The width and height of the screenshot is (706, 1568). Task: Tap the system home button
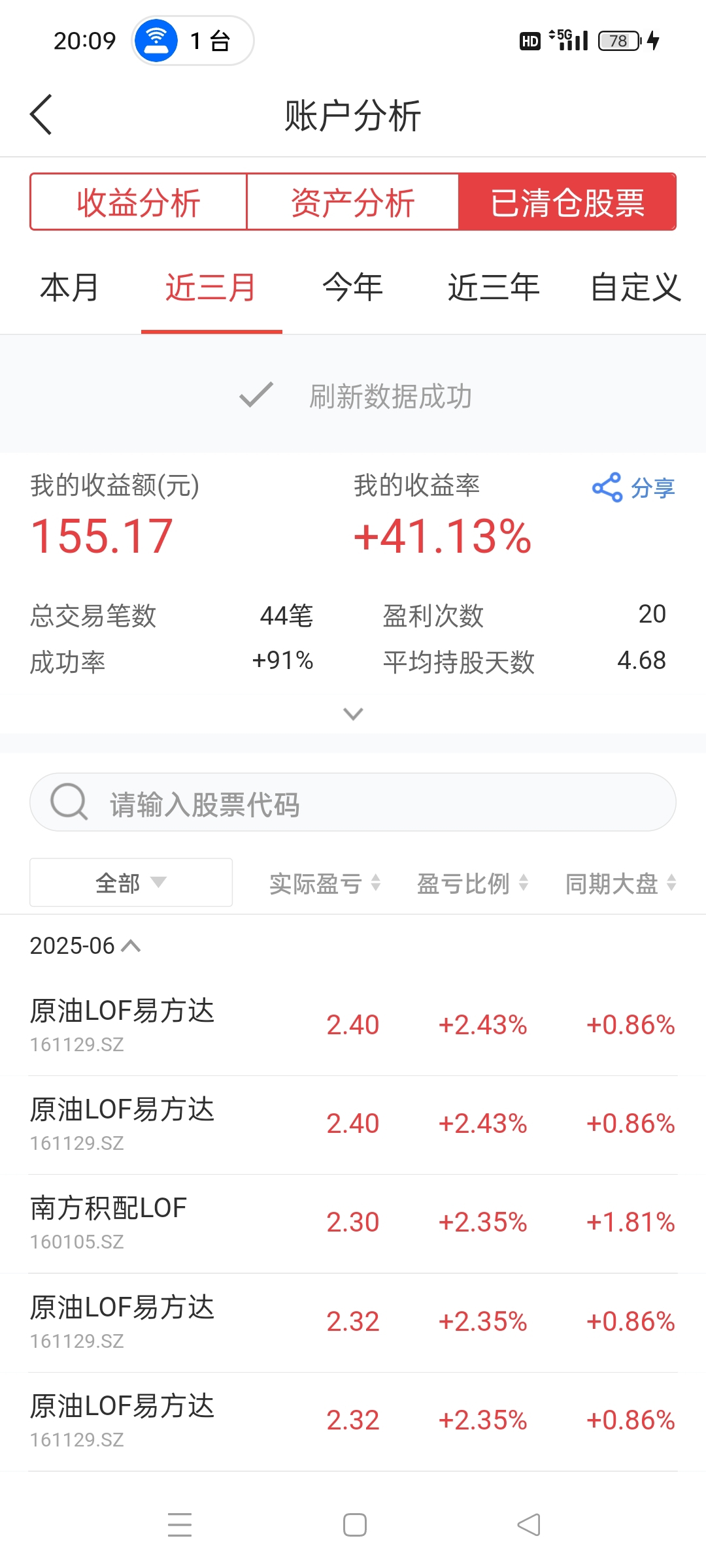pyautogui.click(x=354, y=1525)
